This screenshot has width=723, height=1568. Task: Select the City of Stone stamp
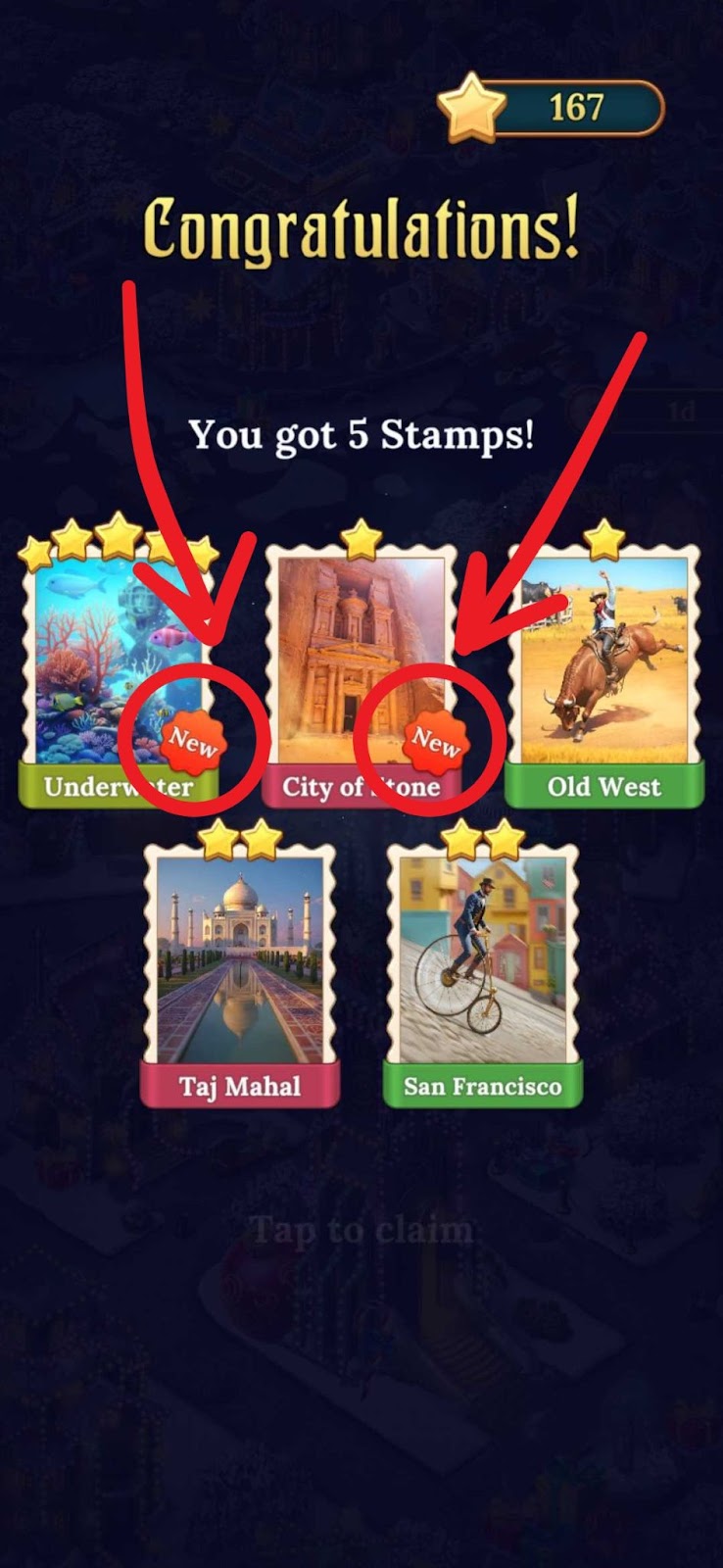point(361,666)
